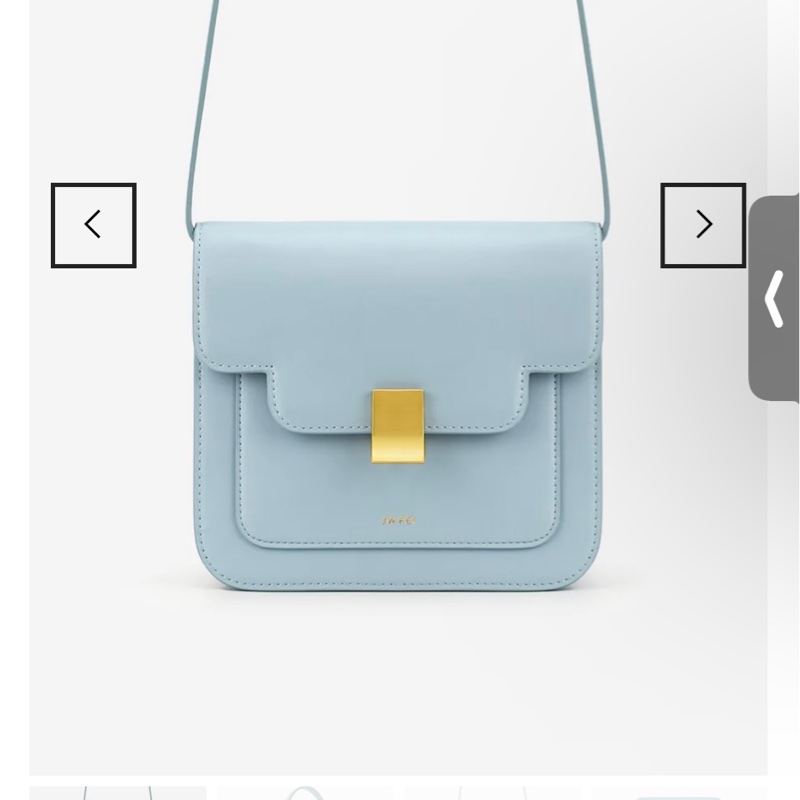Show the next product image
The height and width of the screenshot is (800, 800).
click(703, 225)
